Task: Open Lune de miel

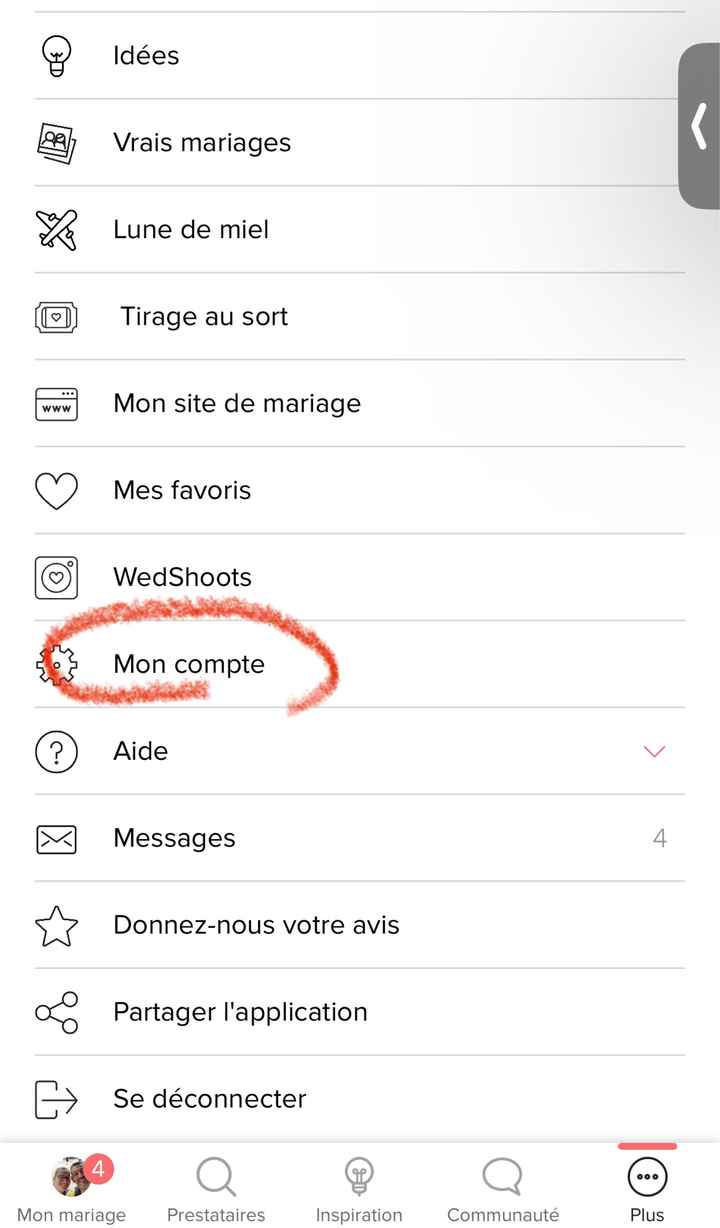Action: pyautogui.click(x=191, y=230)
